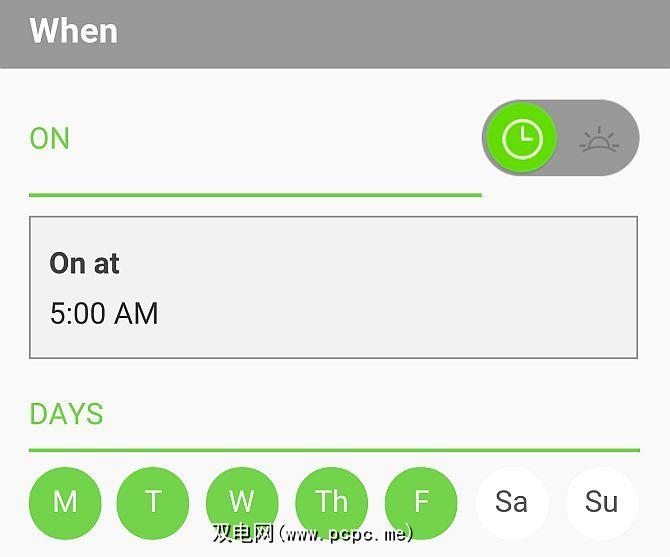Switch to sunrise/sunset mode
Screen dimensions: 670x557
point(599,140)
